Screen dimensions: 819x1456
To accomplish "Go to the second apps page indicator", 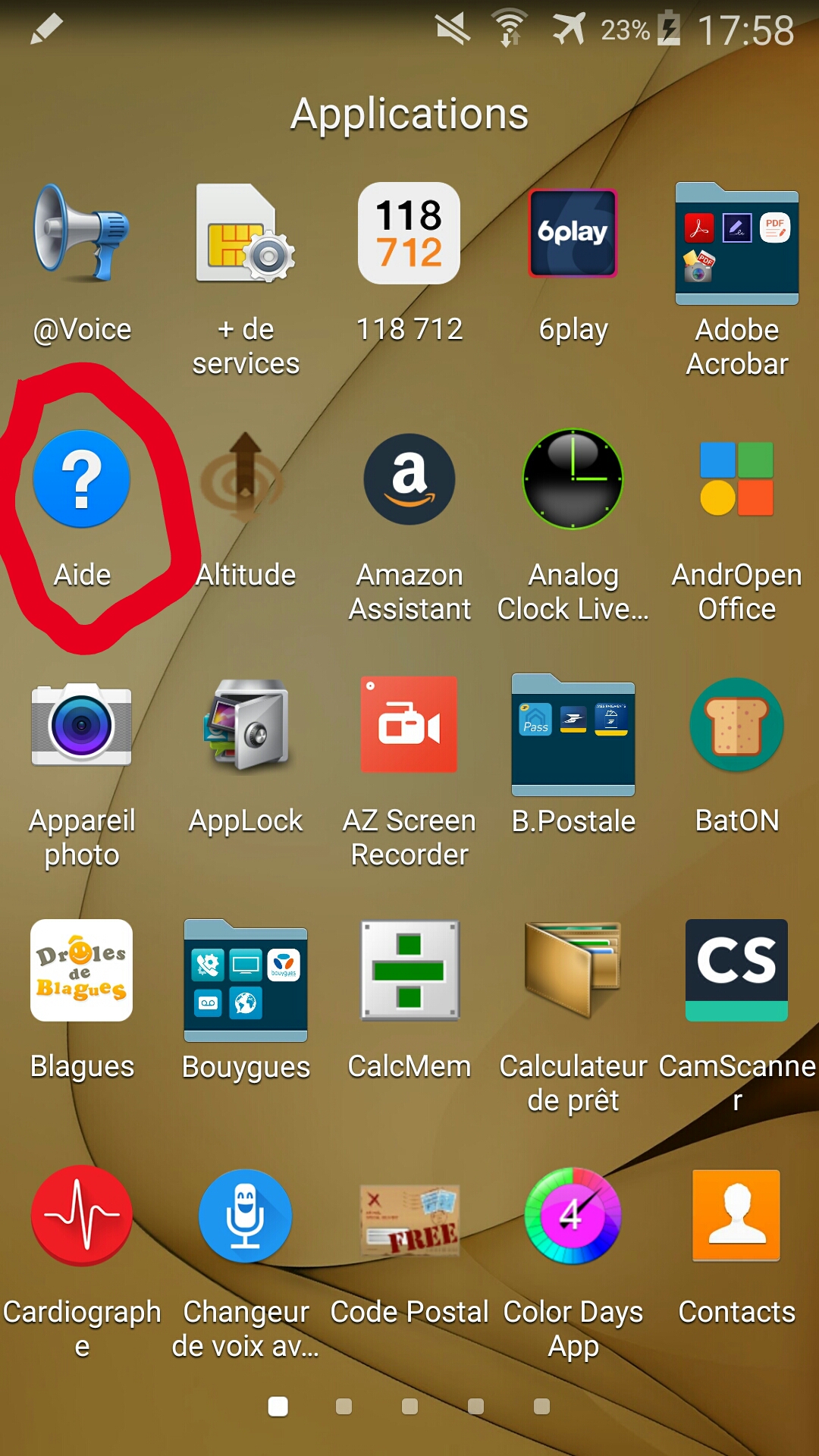I will pos(344,1407).
